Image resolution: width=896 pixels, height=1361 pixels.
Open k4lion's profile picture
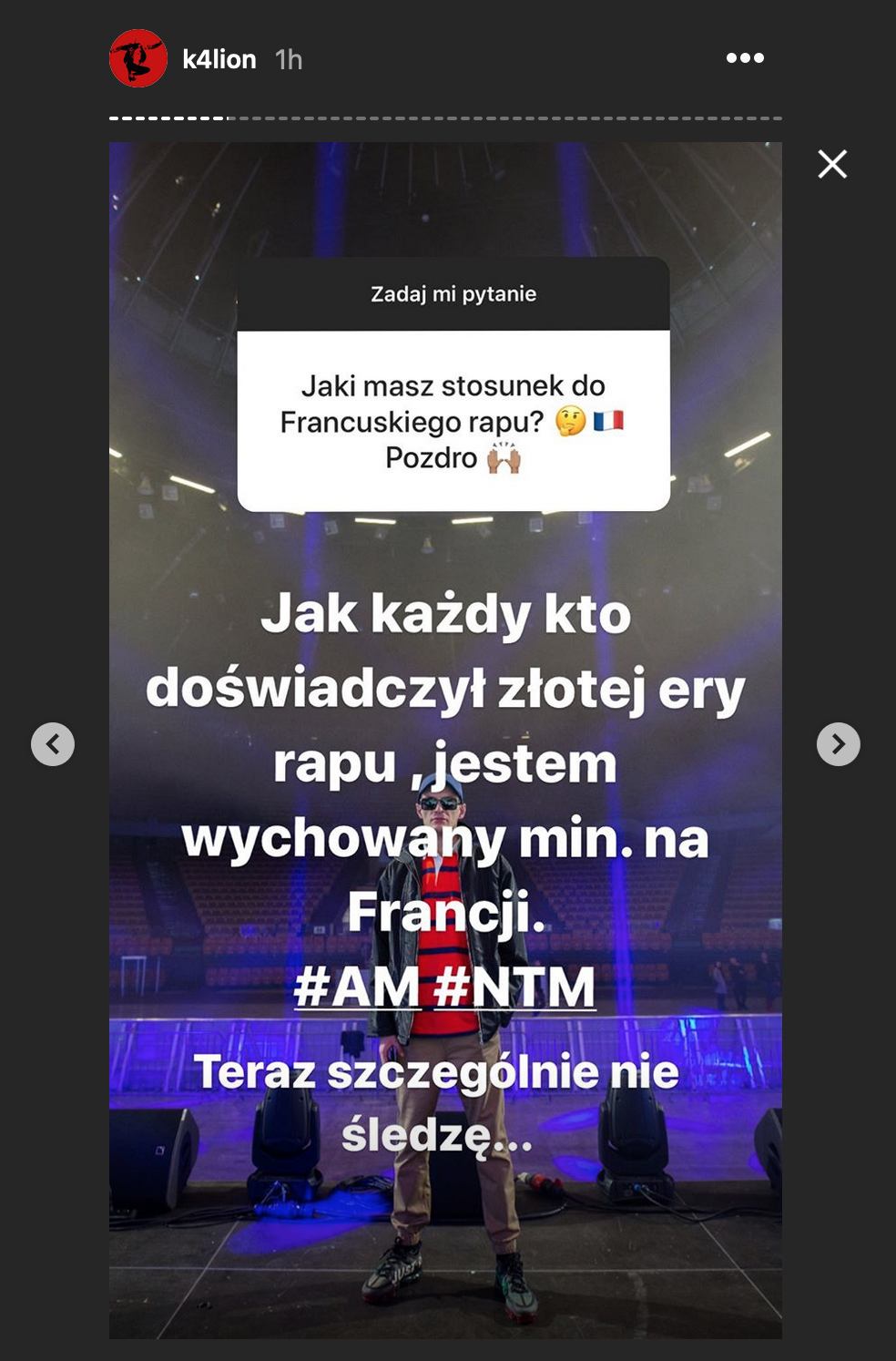point(138,59)
